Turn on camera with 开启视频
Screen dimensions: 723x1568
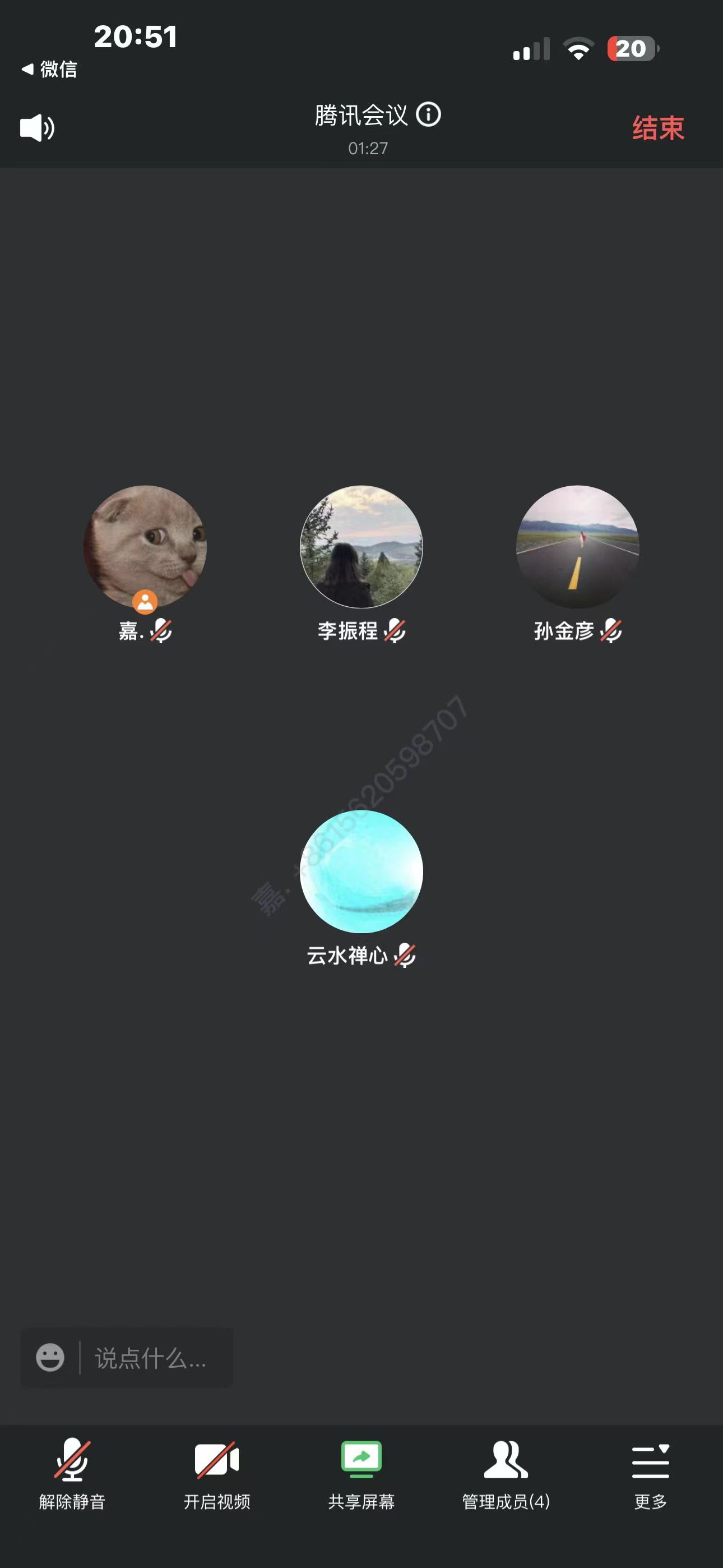point(217,1474)
